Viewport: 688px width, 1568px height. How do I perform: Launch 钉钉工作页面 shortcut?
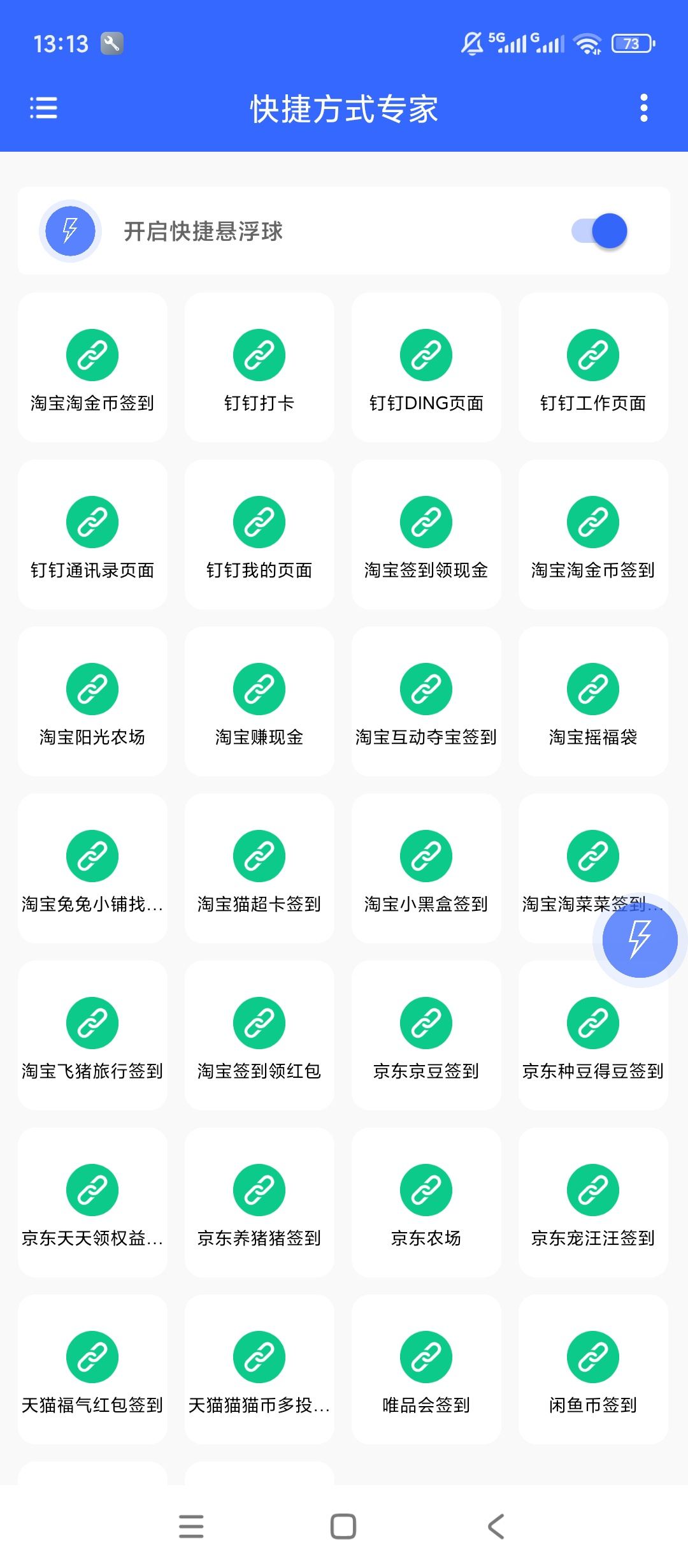(x=593, y=368)
